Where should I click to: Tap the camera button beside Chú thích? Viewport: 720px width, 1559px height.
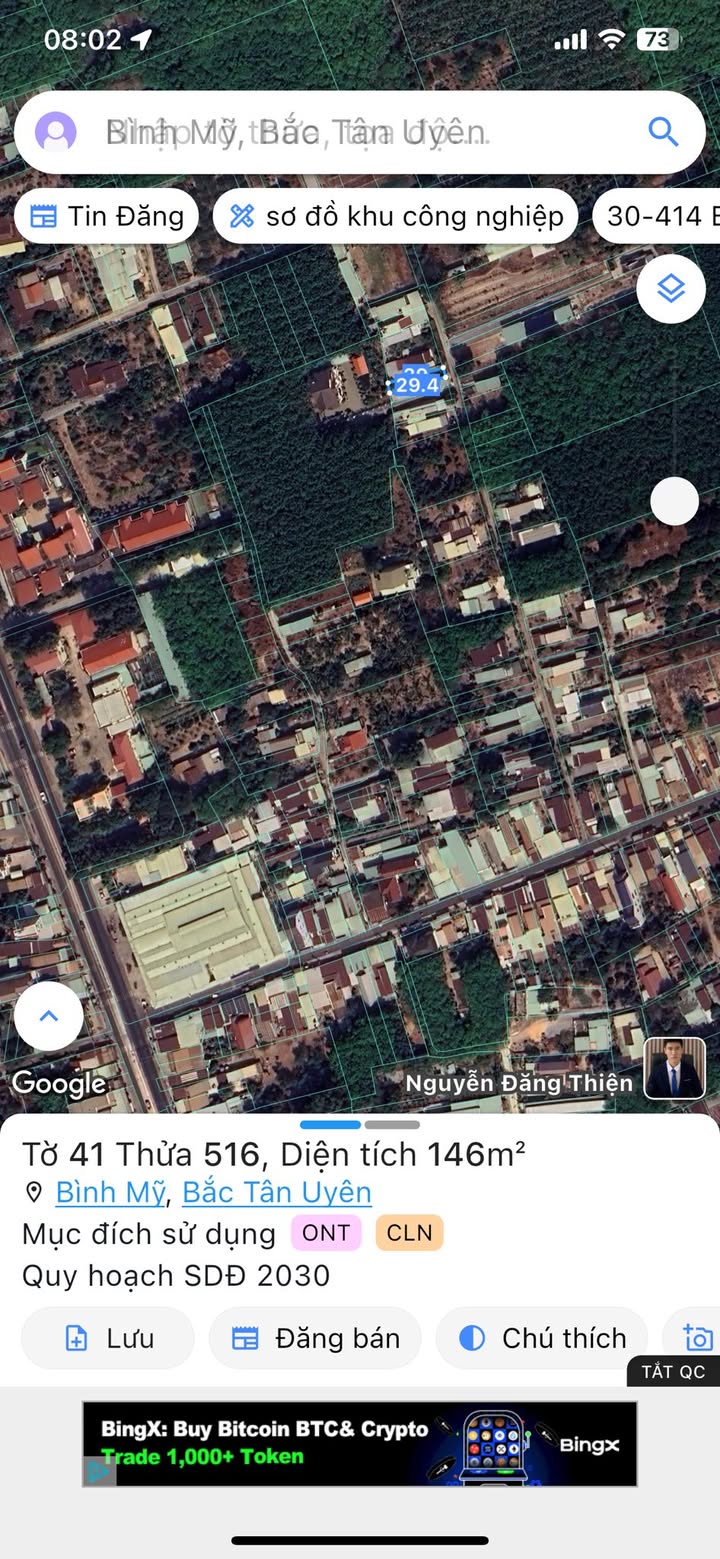697,1338
